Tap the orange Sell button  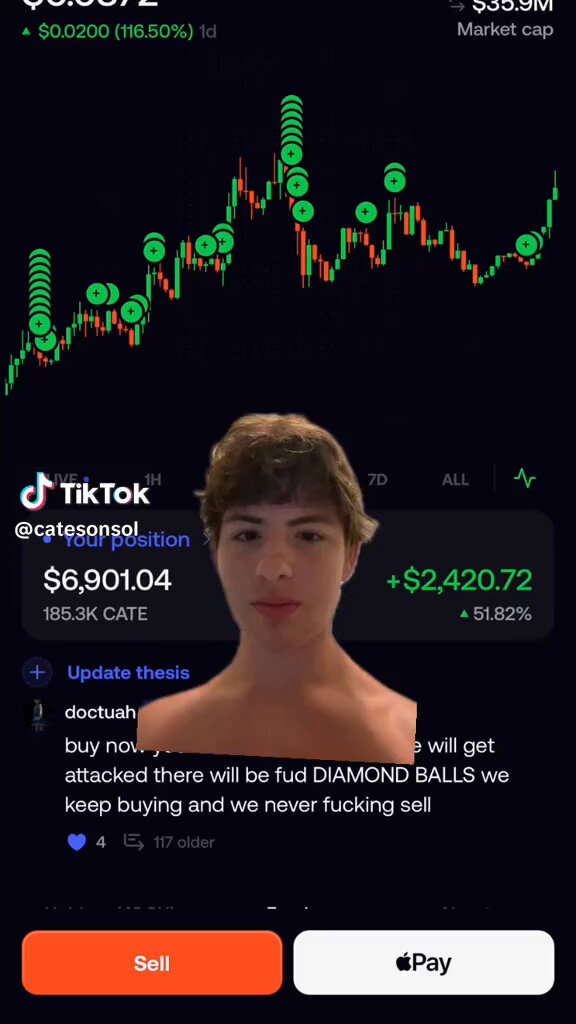pos(152,963)
